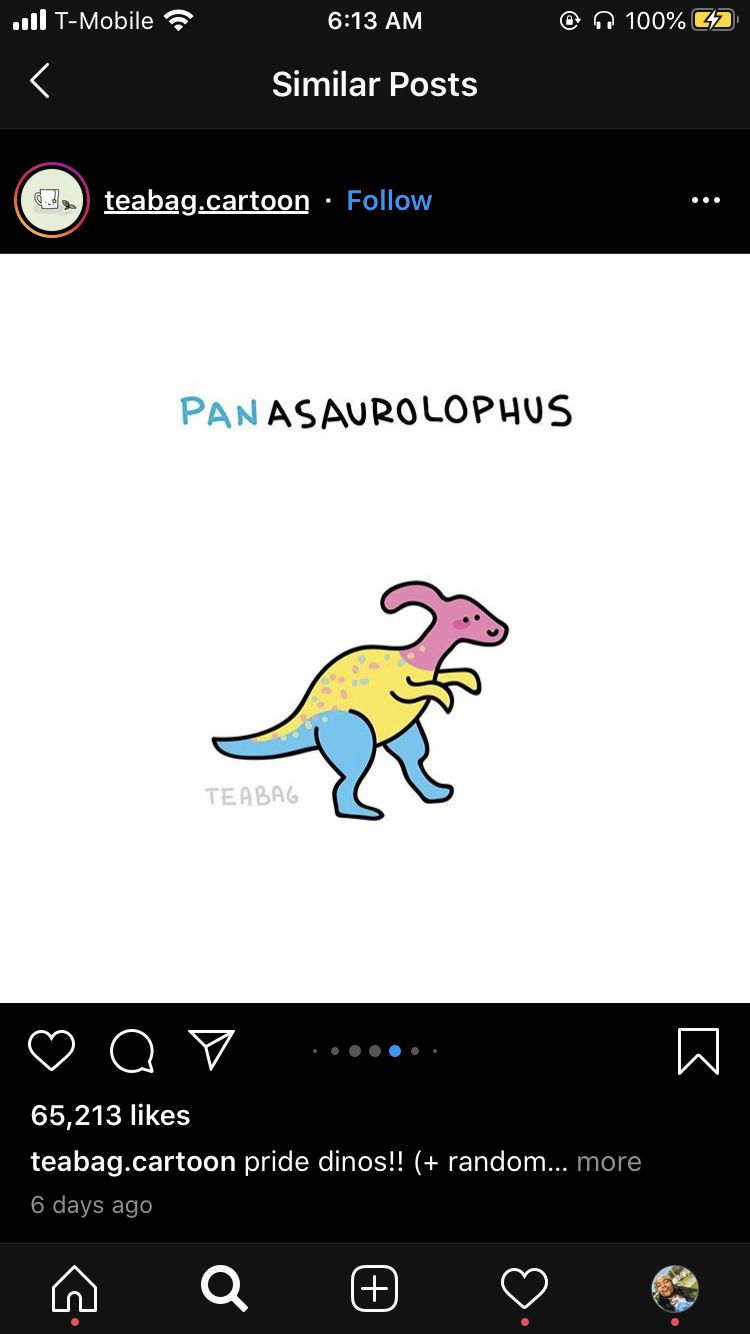
Task: Open teabag.cartoon profile picture story
Action: click(x=52, y=200)
